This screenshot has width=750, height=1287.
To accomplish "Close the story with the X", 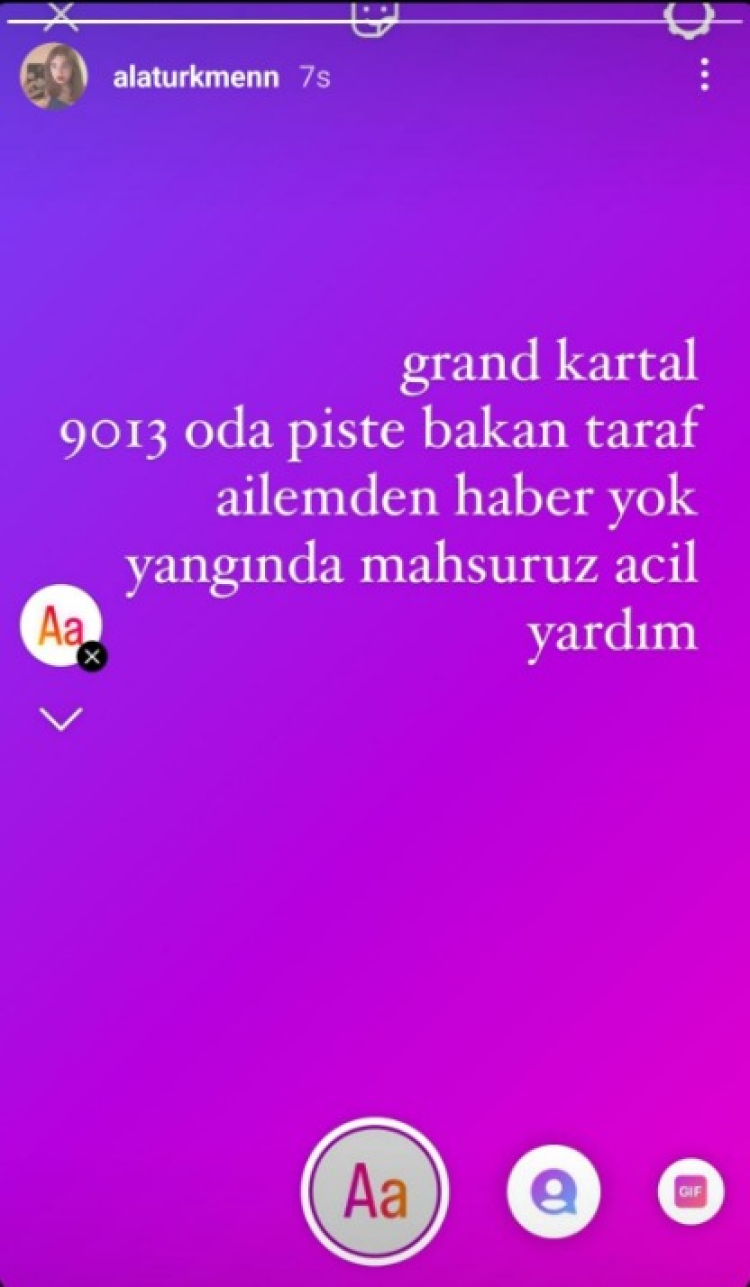I will tap(62, 12).
